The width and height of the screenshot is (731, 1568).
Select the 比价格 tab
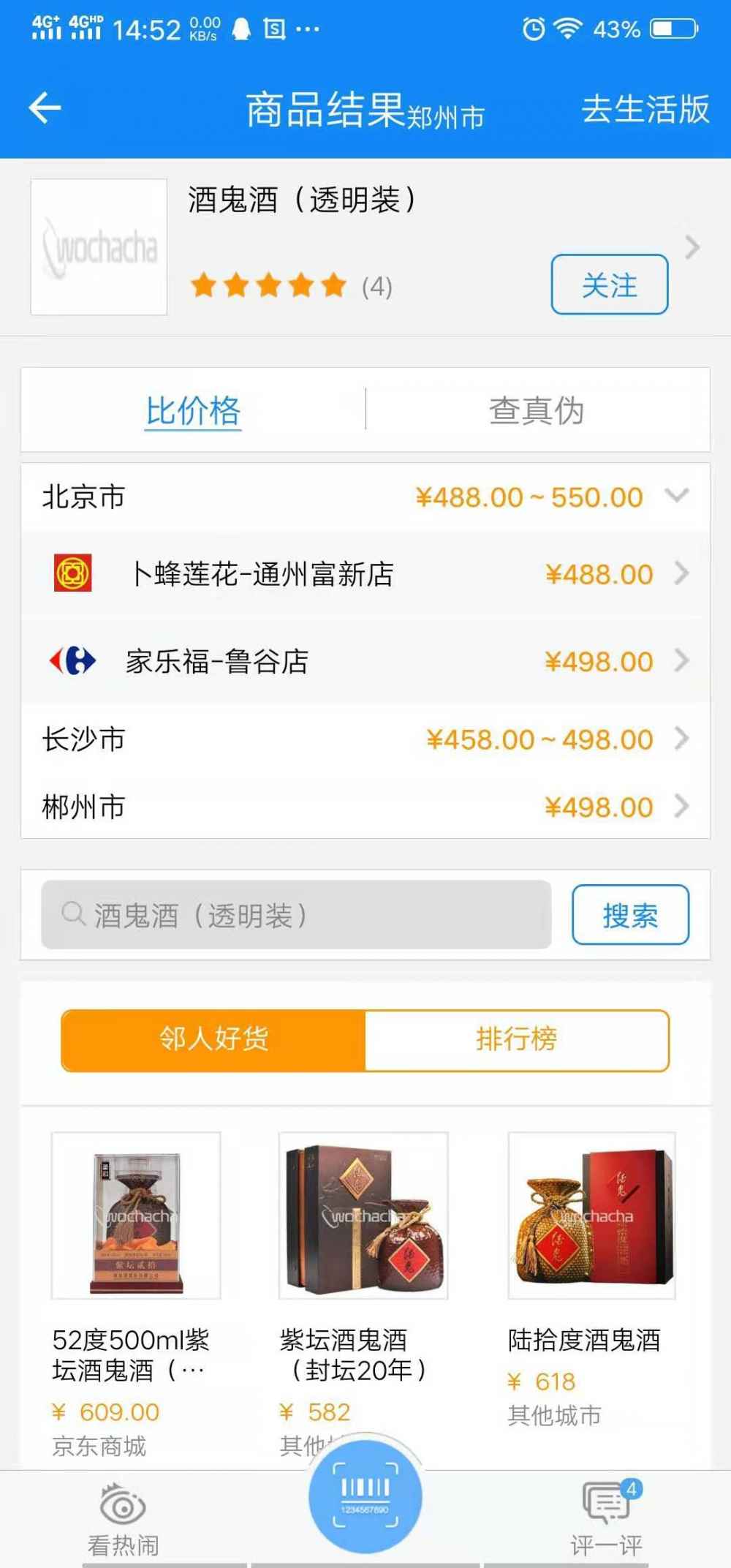[193, 410]
